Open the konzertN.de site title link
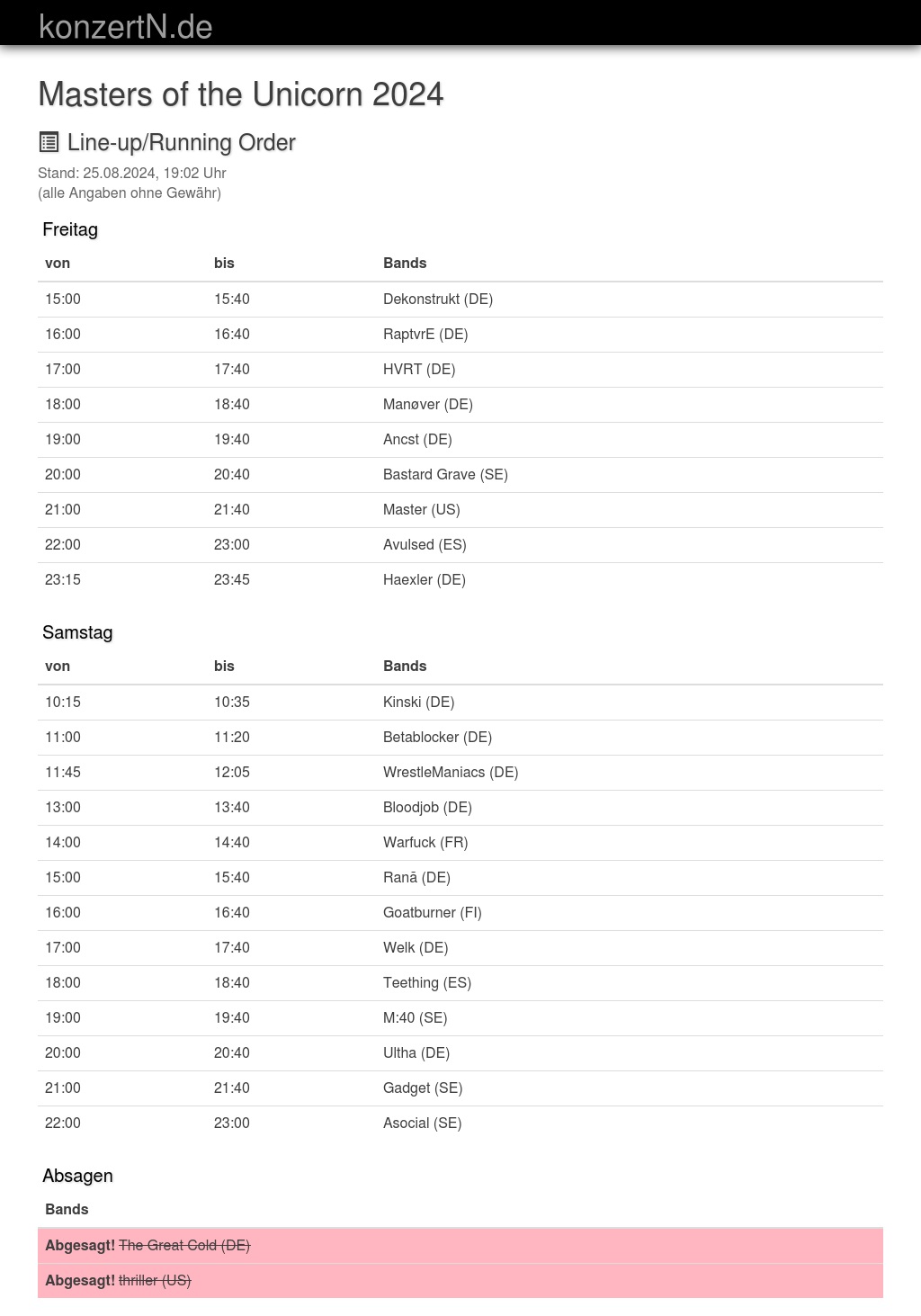This screenshot has height=1316, width=921. pyautogui.click(x=126, y=26)
